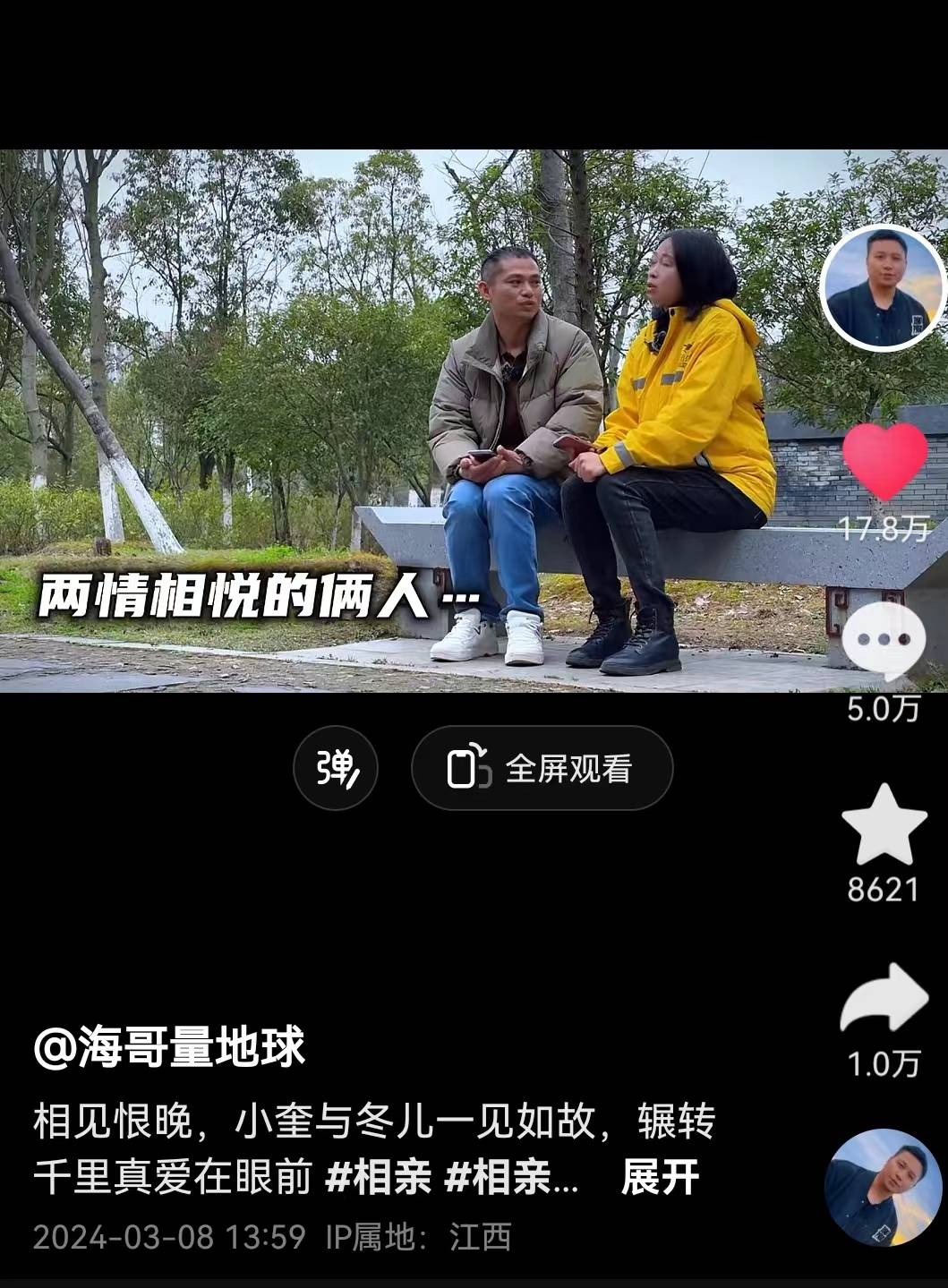Viewport: 948px width, 1288px height.
Task: Open comments via the speech-bubble icon
Action: [x=884, y=637]
